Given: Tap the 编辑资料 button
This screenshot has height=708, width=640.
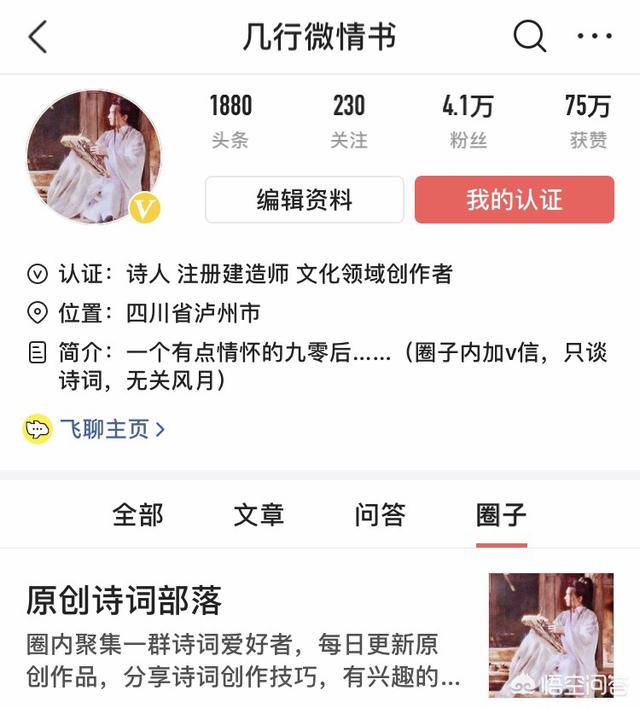Looking at the screenshot, I should click(304, 200).
